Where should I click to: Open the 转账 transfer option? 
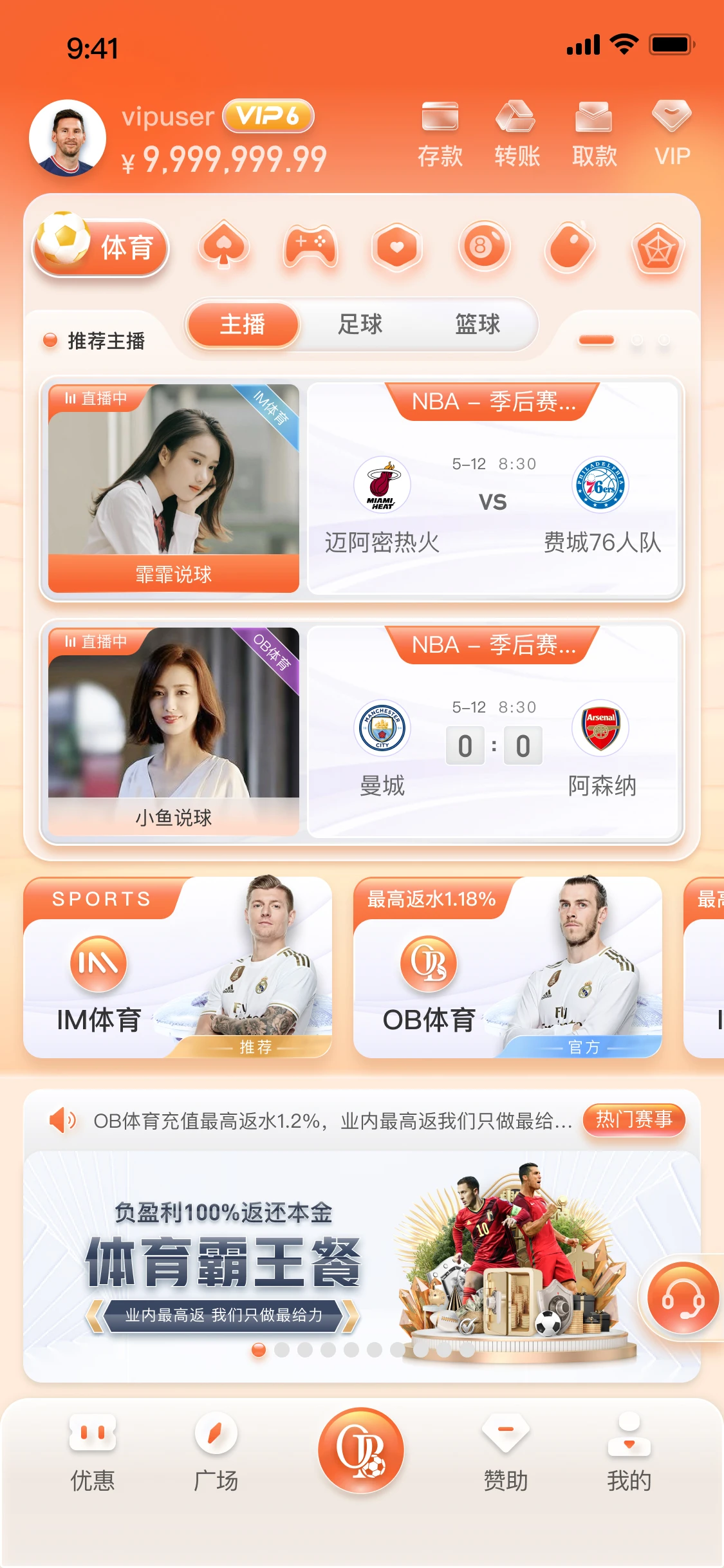coord(517,134)
